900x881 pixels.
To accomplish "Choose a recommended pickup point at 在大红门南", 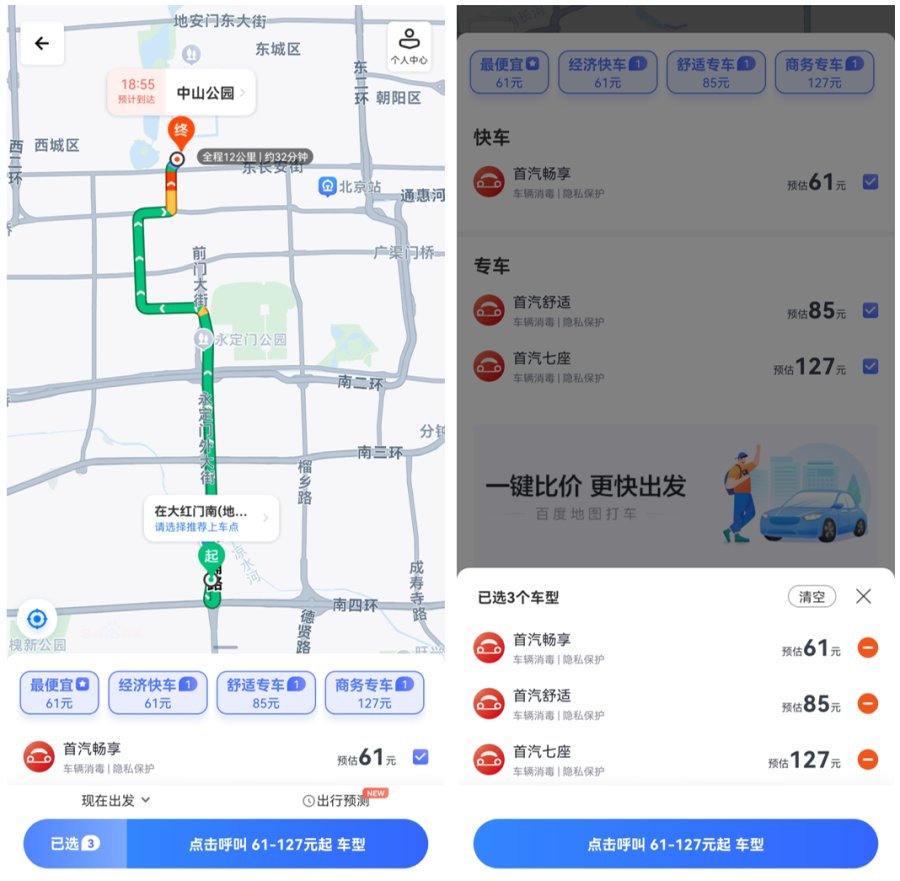I will (x=211, y=518).
